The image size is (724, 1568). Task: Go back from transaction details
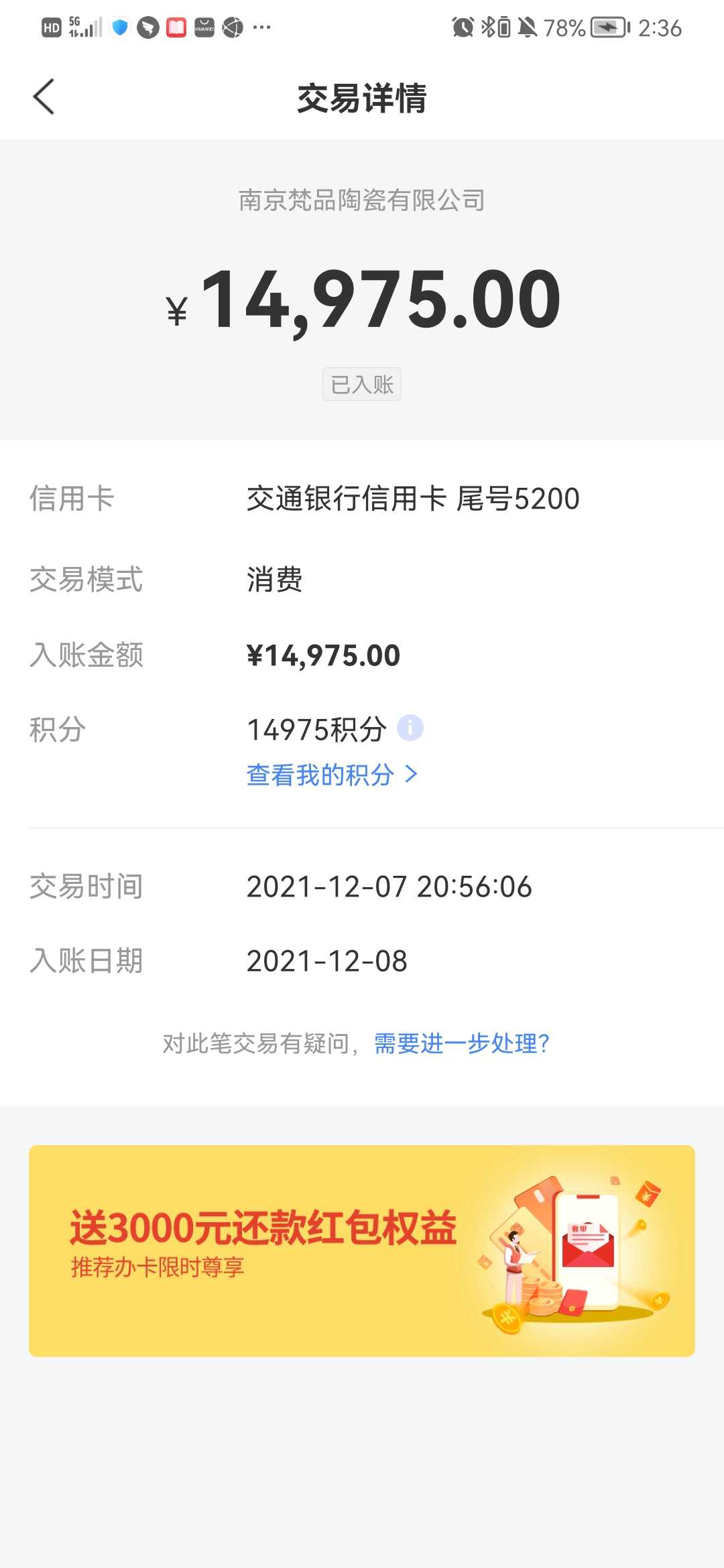[x=44, y=97]
